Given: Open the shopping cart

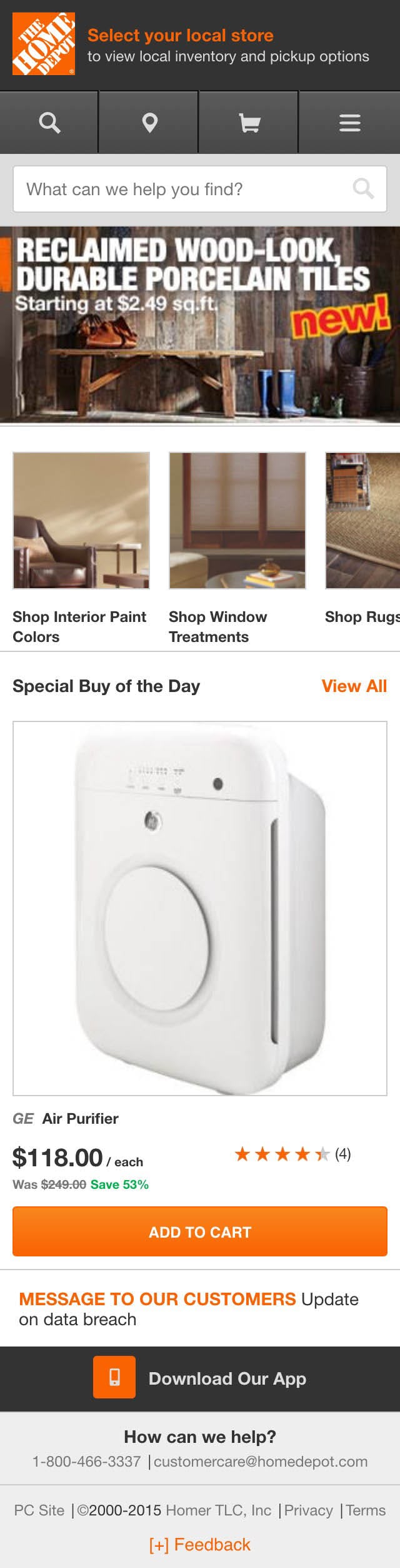Looking at the screenshot, I should click(249, 123).
